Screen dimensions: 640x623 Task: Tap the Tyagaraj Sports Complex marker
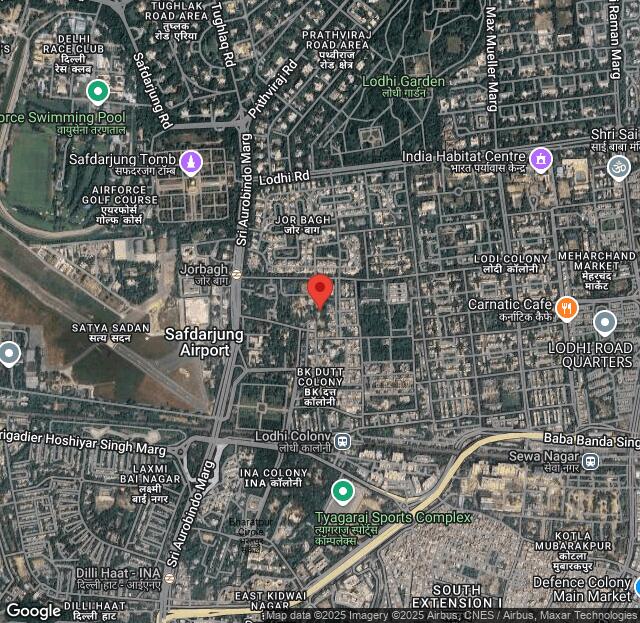(x=343, y=492)
